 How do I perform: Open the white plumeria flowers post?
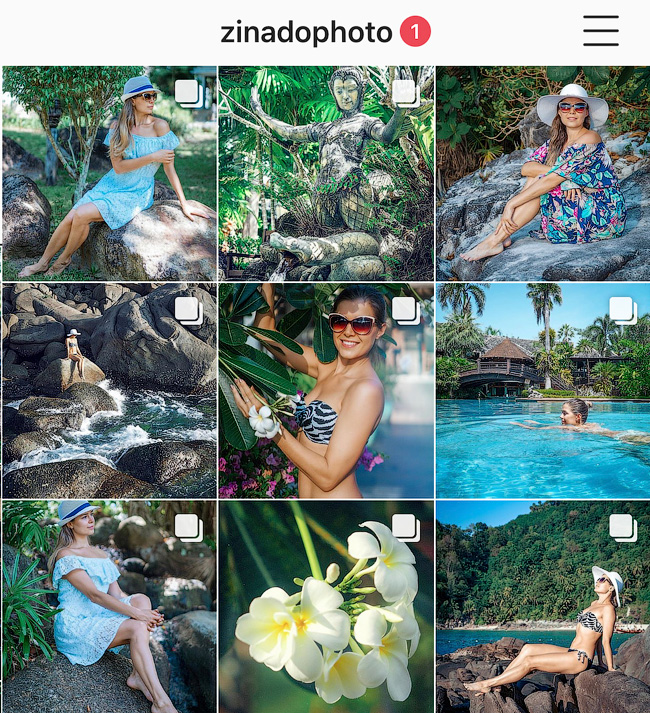(x=326, y=607)
